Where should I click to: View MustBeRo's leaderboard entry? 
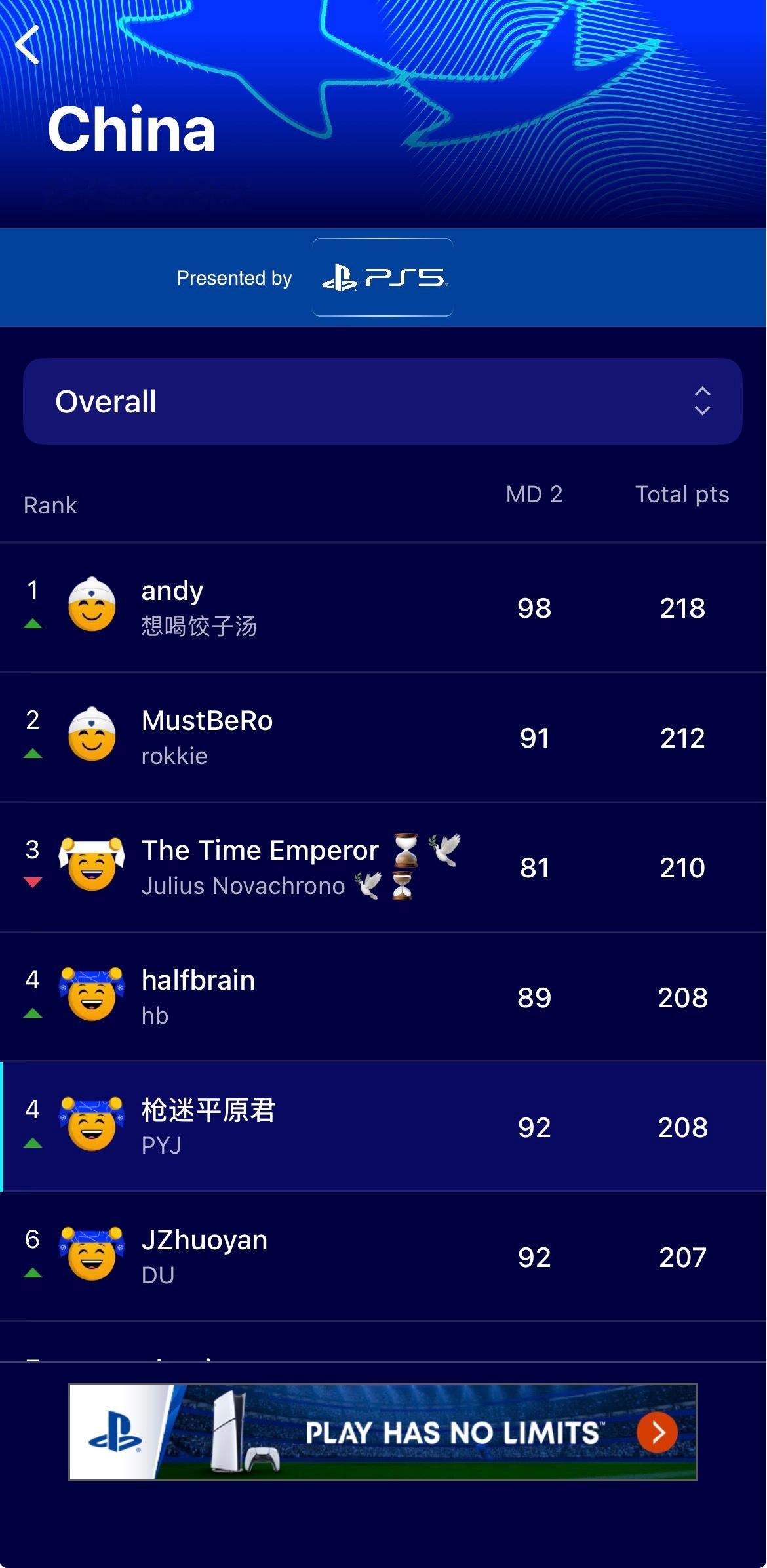[383, 737]
